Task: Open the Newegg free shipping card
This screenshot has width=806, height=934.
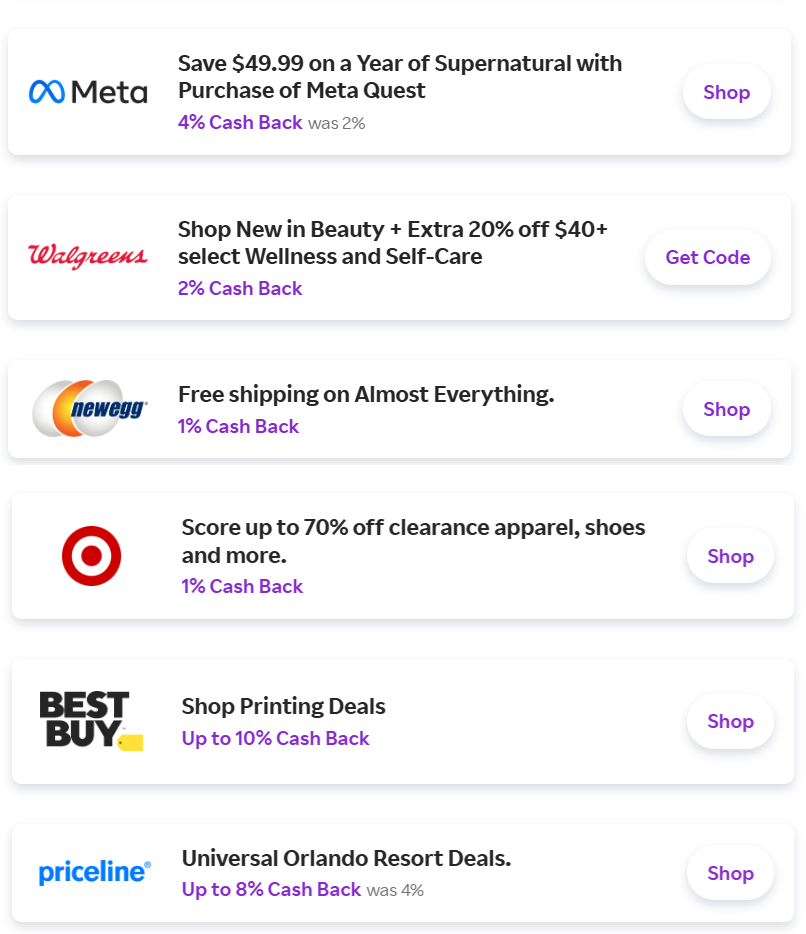Action: tap(366, 395)
